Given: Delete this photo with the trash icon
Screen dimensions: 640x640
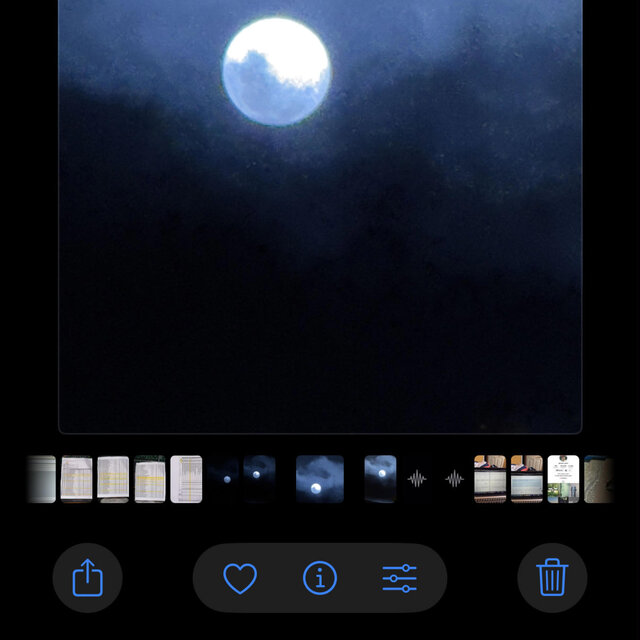Looking at the screenshot, I should coord(552,577).
